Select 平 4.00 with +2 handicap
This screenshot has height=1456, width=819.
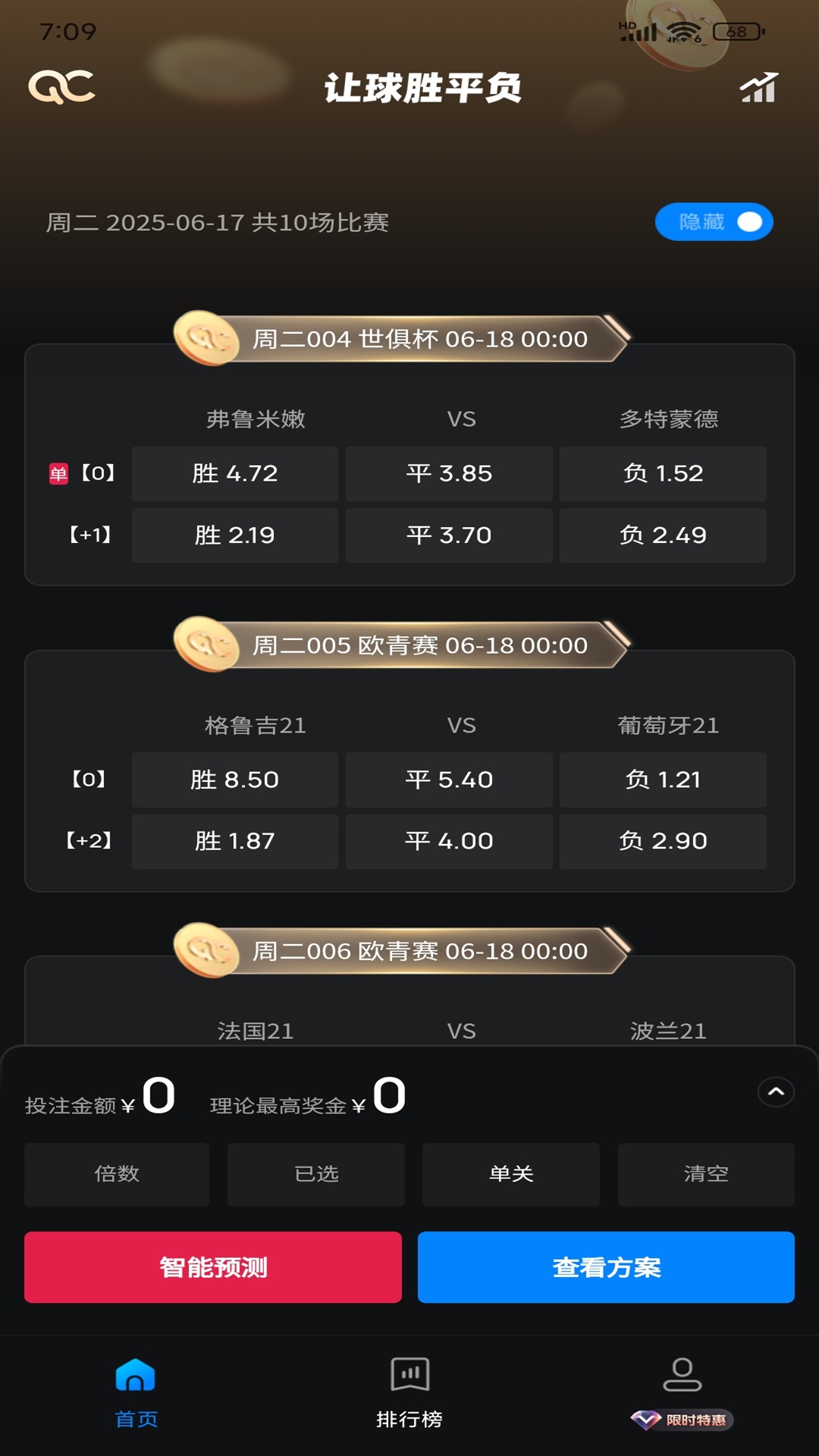coord(449,841)
